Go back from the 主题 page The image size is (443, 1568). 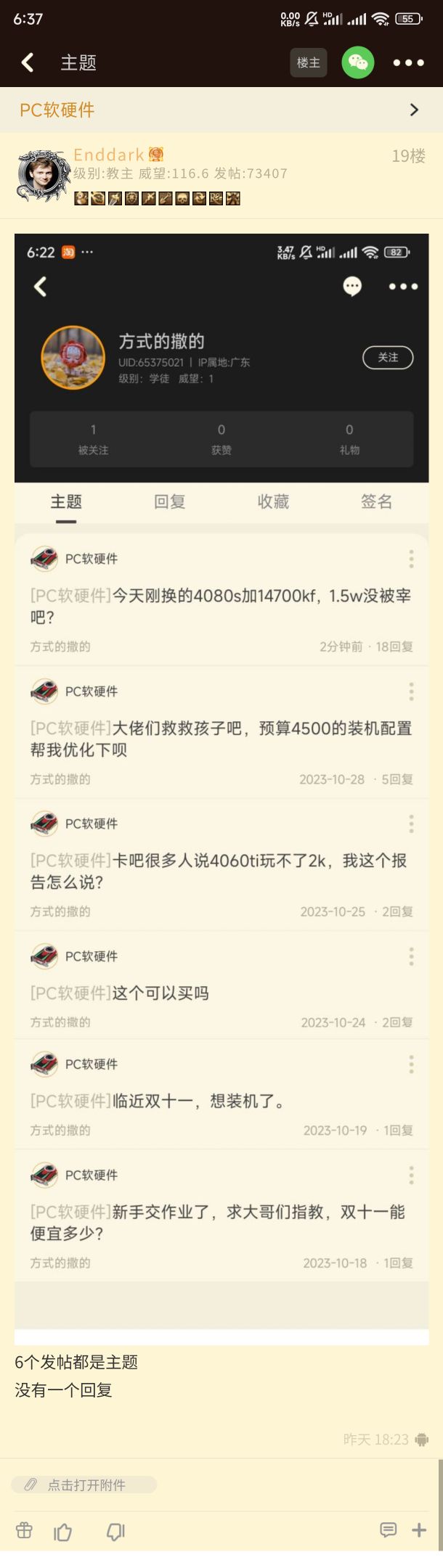[28, 63]
